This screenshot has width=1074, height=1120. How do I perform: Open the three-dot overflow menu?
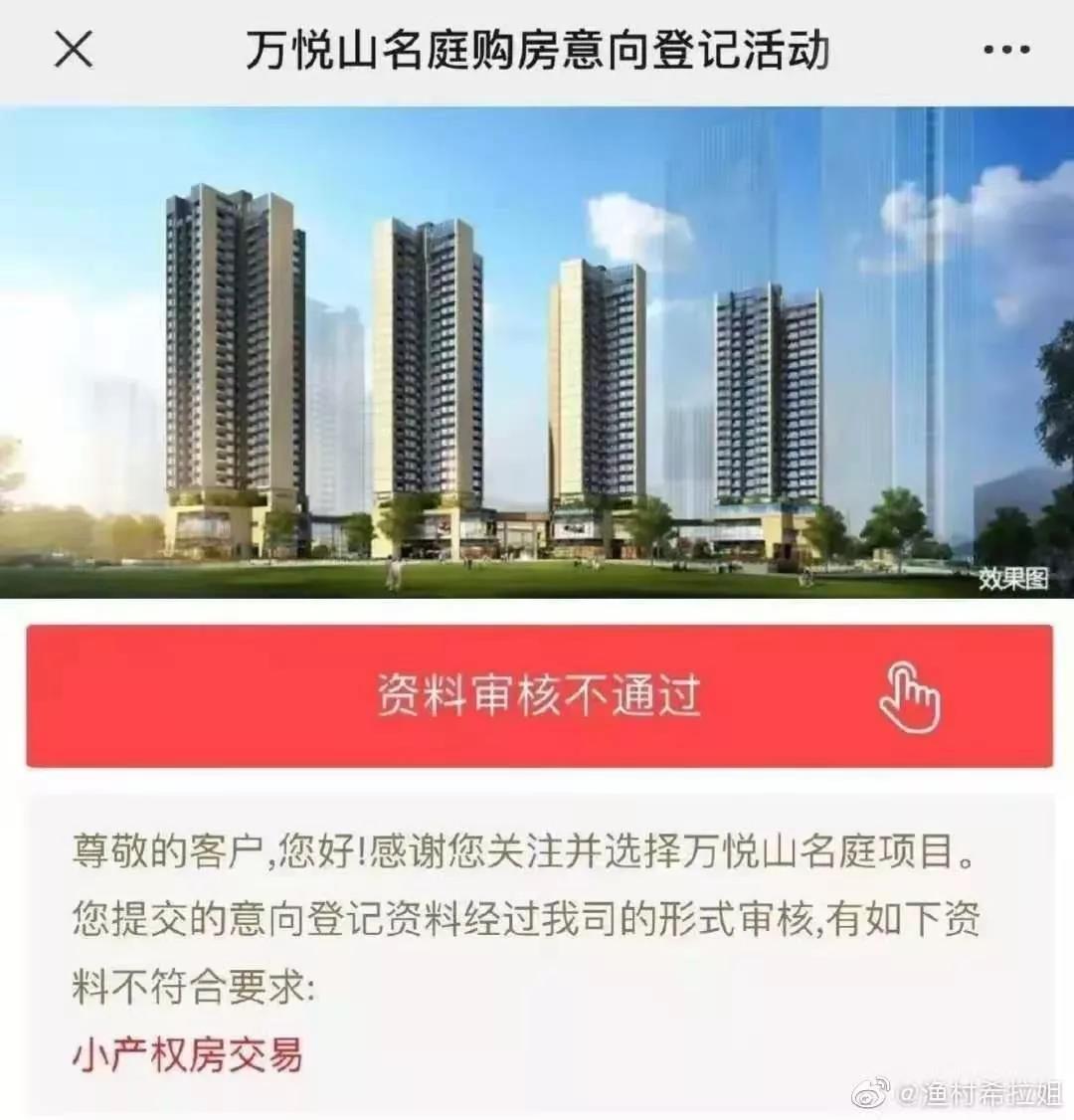[x=1005, y=49]
